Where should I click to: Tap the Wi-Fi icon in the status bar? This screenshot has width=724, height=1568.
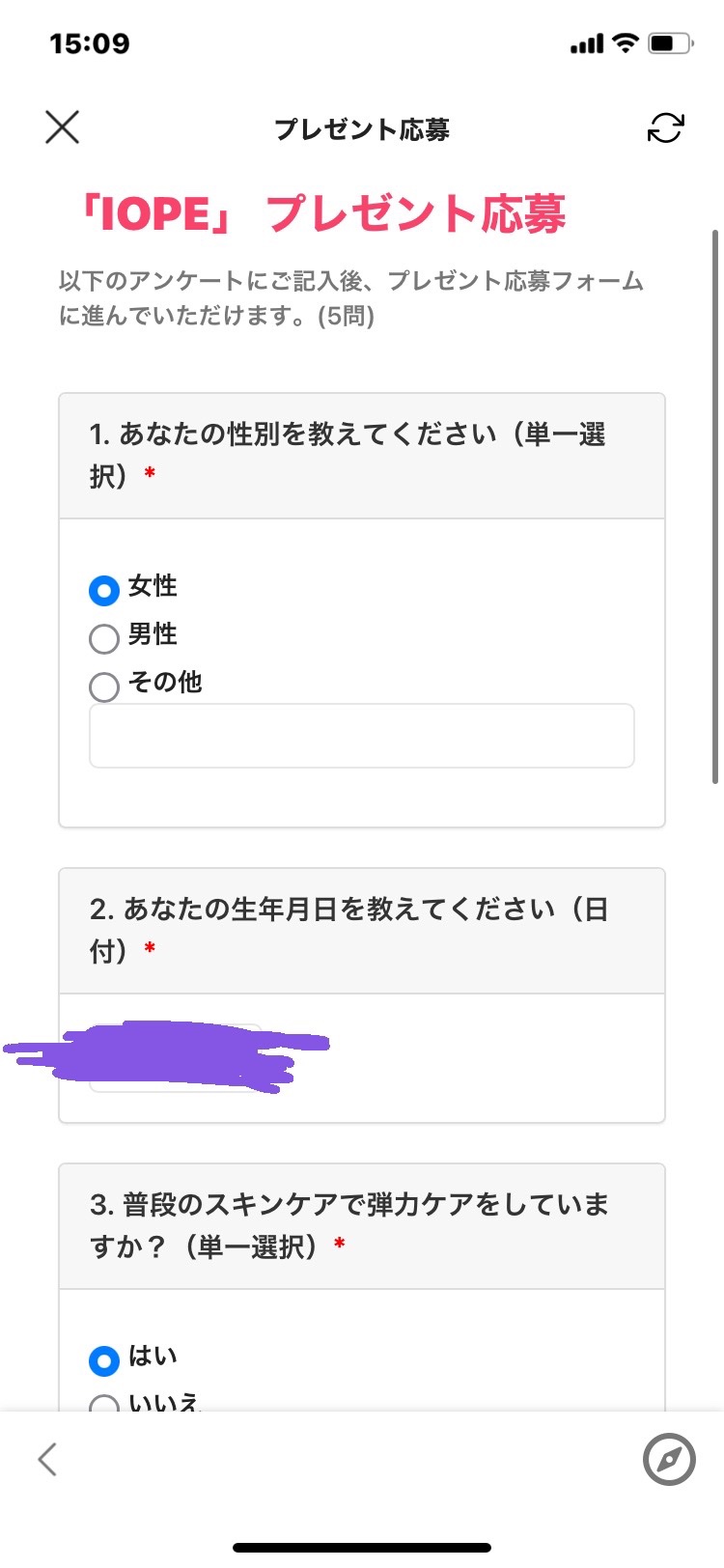click(x=627, y=42)
